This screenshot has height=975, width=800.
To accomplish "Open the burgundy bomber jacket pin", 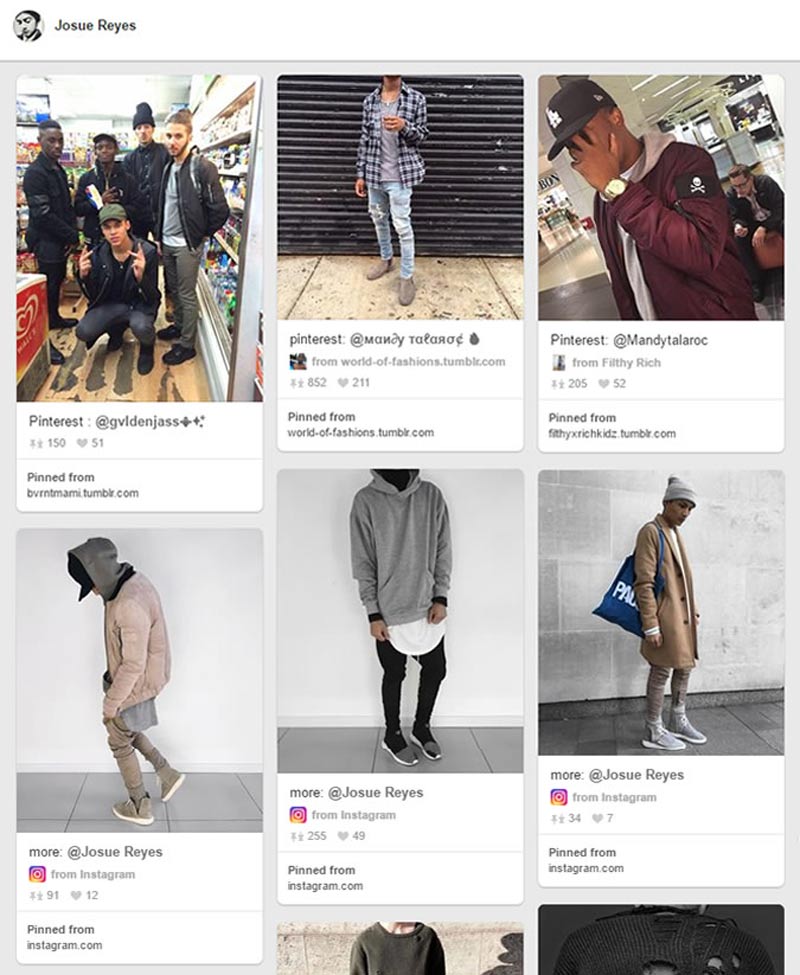I will pyautogui.click(x=660, y=197).
